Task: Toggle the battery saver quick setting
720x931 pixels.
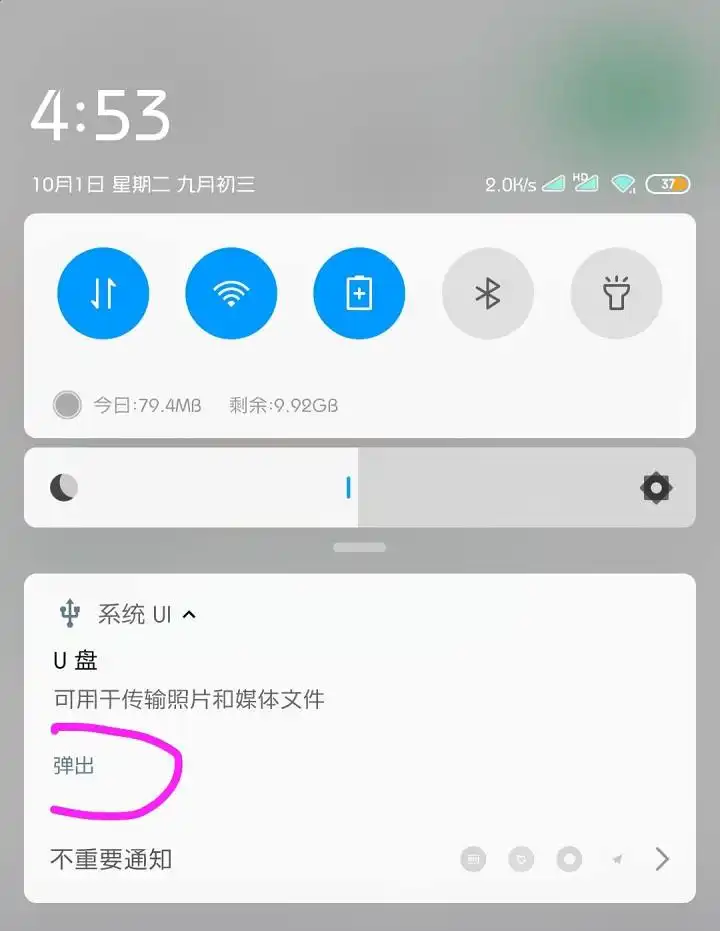Action: coord(359,293)
